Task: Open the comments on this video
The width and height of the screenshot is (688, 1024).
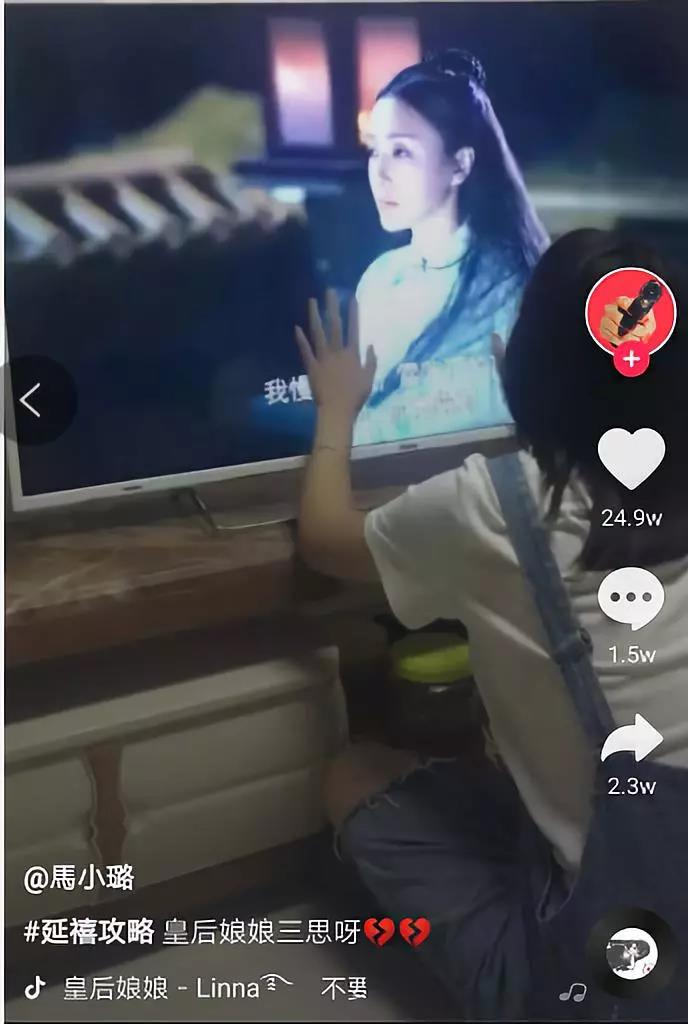Action: click(631, 598)
